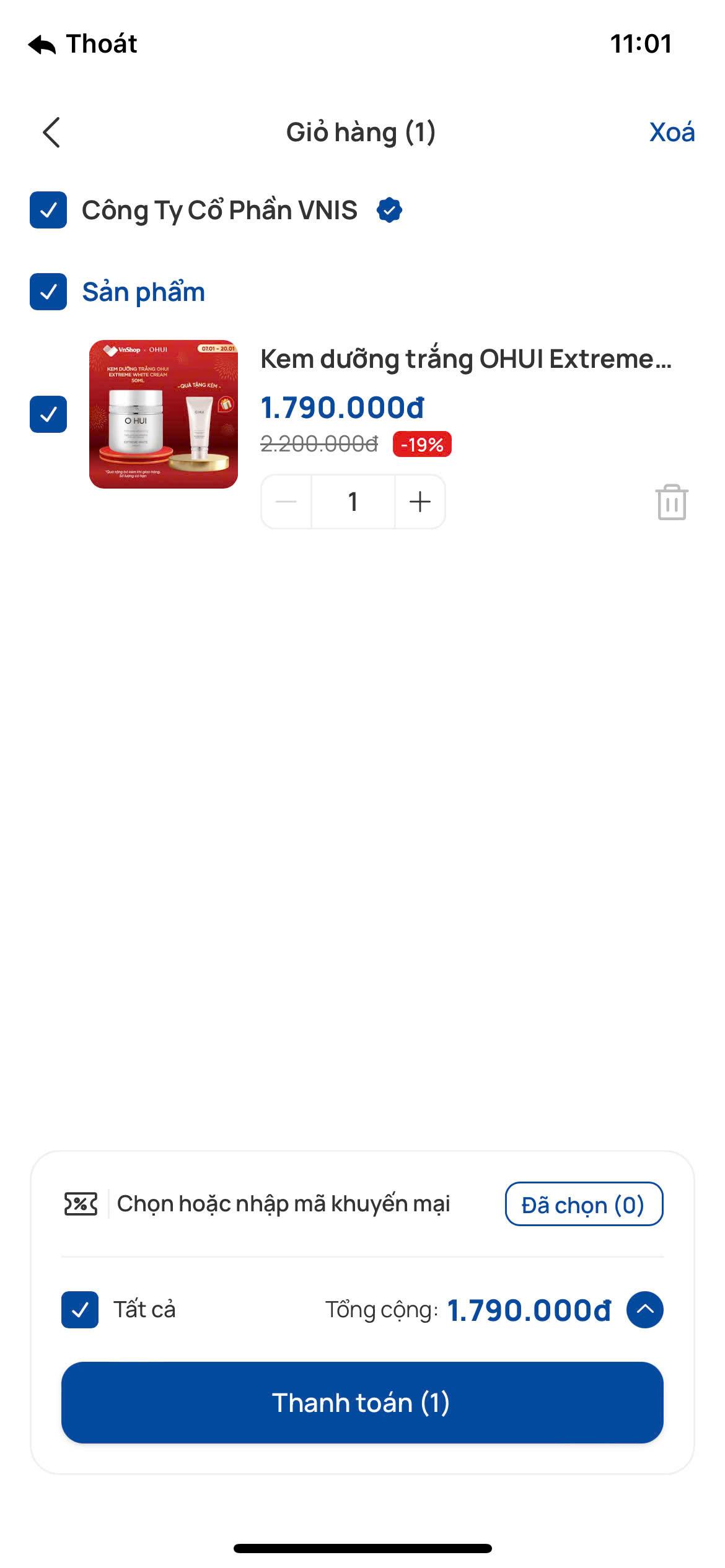Decrease quantity with the minus button
This screenshot has height=1568, width=725.
point(286,502)
